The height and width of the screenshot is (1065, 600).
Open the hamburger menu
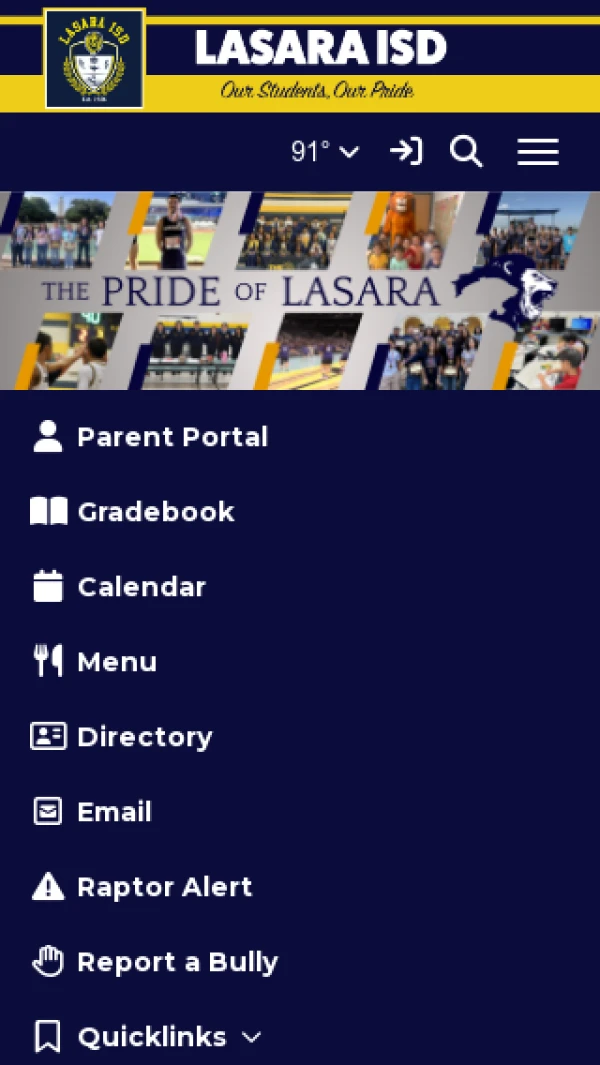pos(538,152)
